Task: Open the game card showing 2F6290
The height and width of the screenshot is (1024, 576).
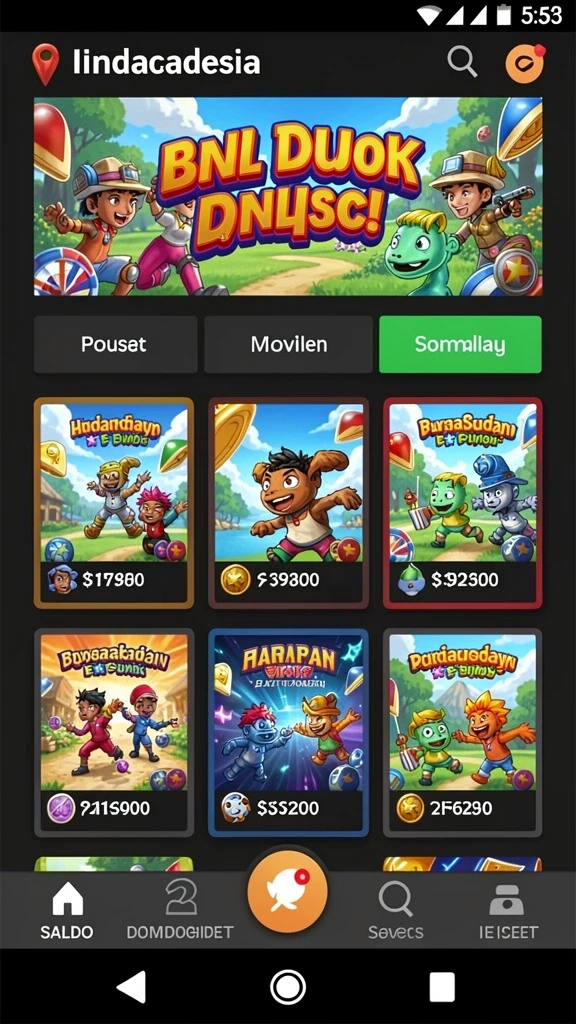Action: pyautogui.click(x=462, y=733)
